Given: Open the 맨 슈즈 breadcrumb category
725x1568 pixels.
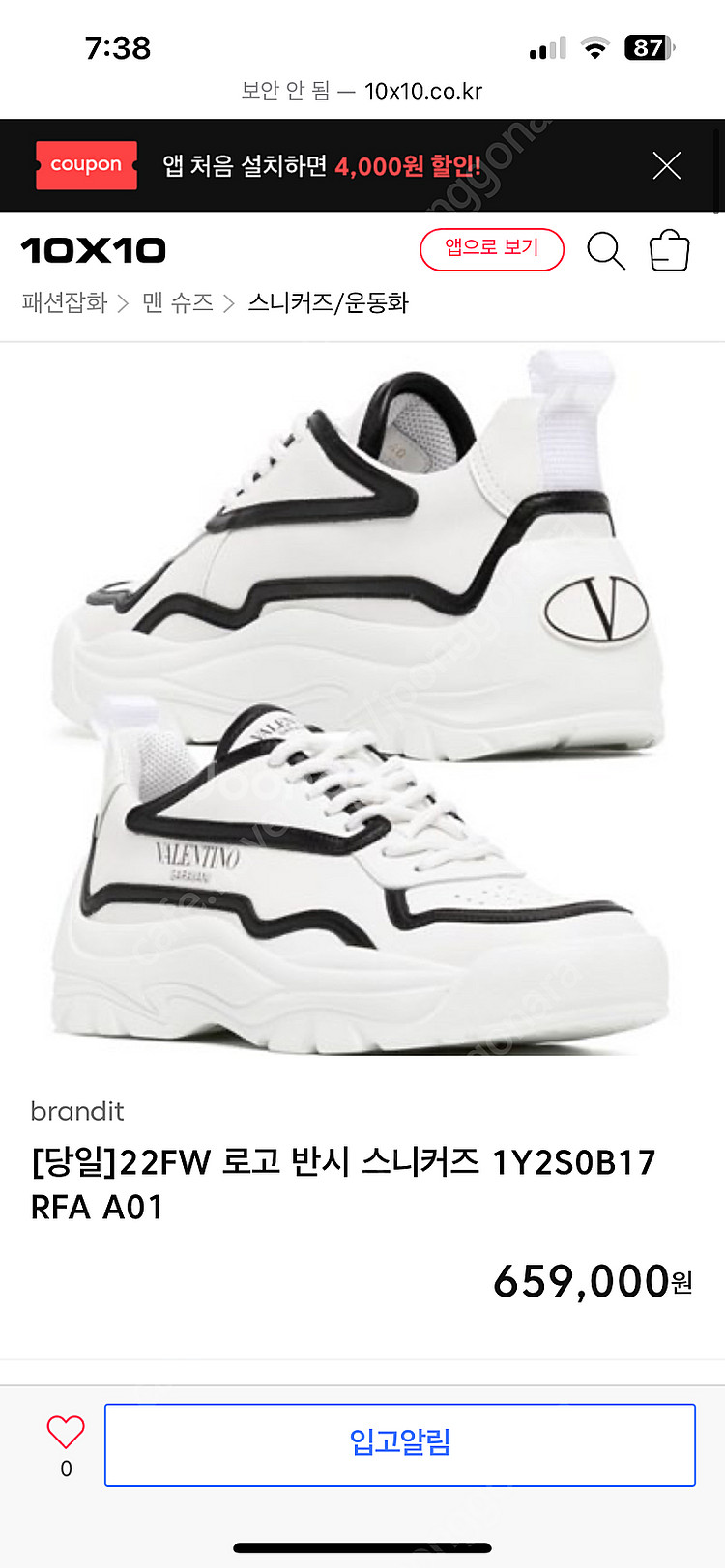Looking at the screenshot, I should [x=178, y=302].
